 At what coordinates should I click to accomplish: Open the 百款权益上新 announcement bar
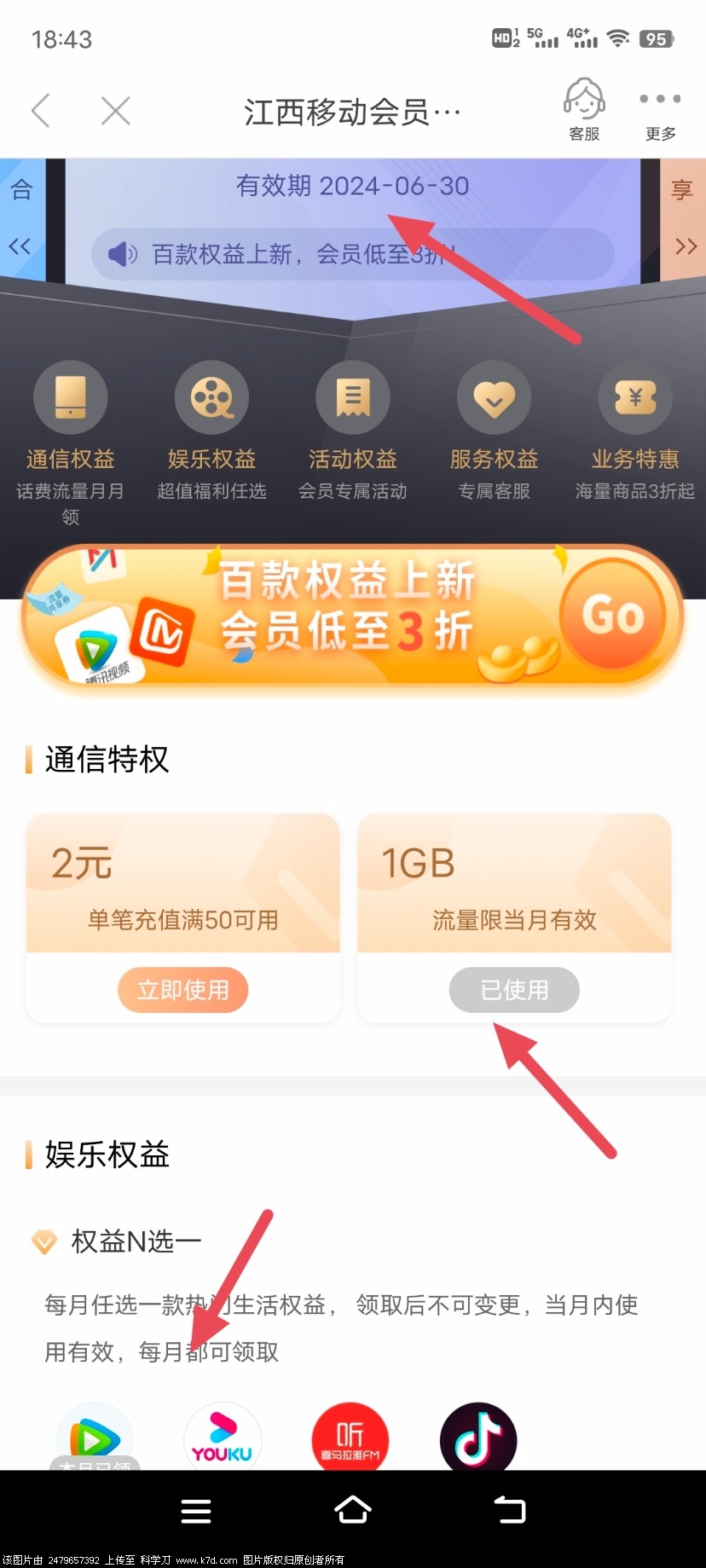pyautogui.click(x=351, y=254)
